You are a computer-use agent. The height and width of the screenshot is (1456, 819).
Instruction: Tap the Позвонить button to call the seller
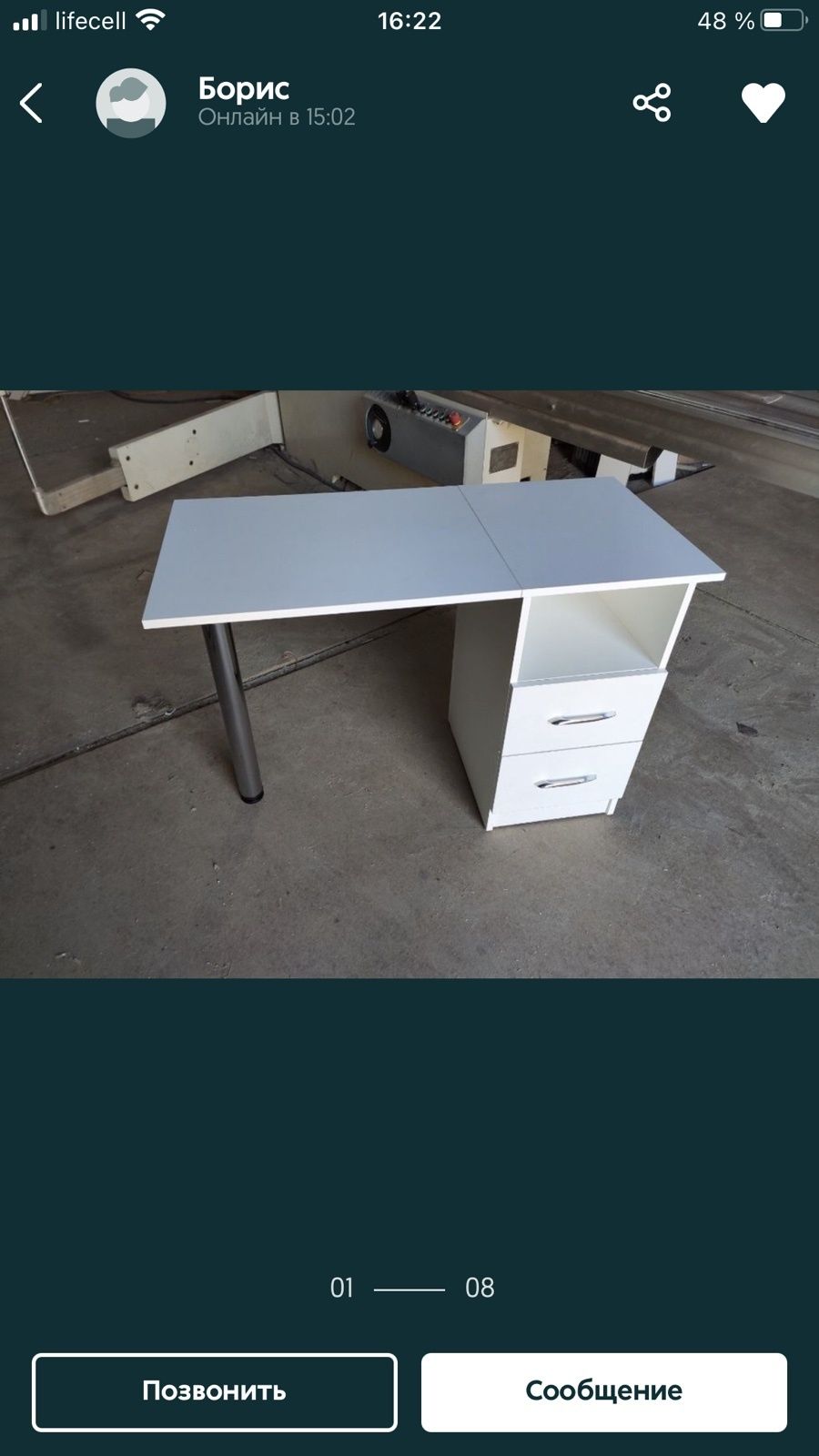pyautogui.click(x=215, y=1391)
